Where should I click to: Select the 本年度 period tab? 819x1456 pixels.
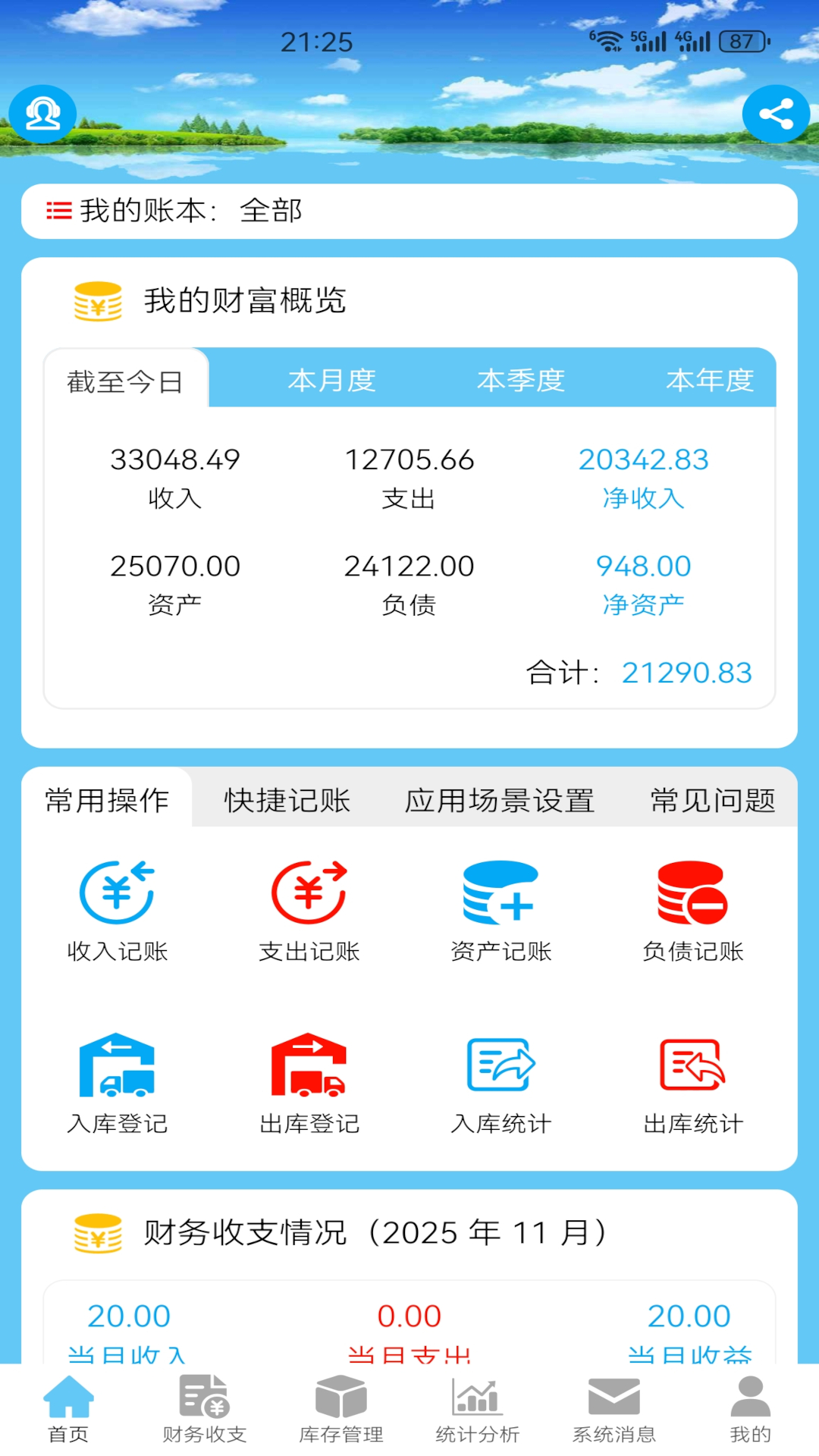[709, 380]
